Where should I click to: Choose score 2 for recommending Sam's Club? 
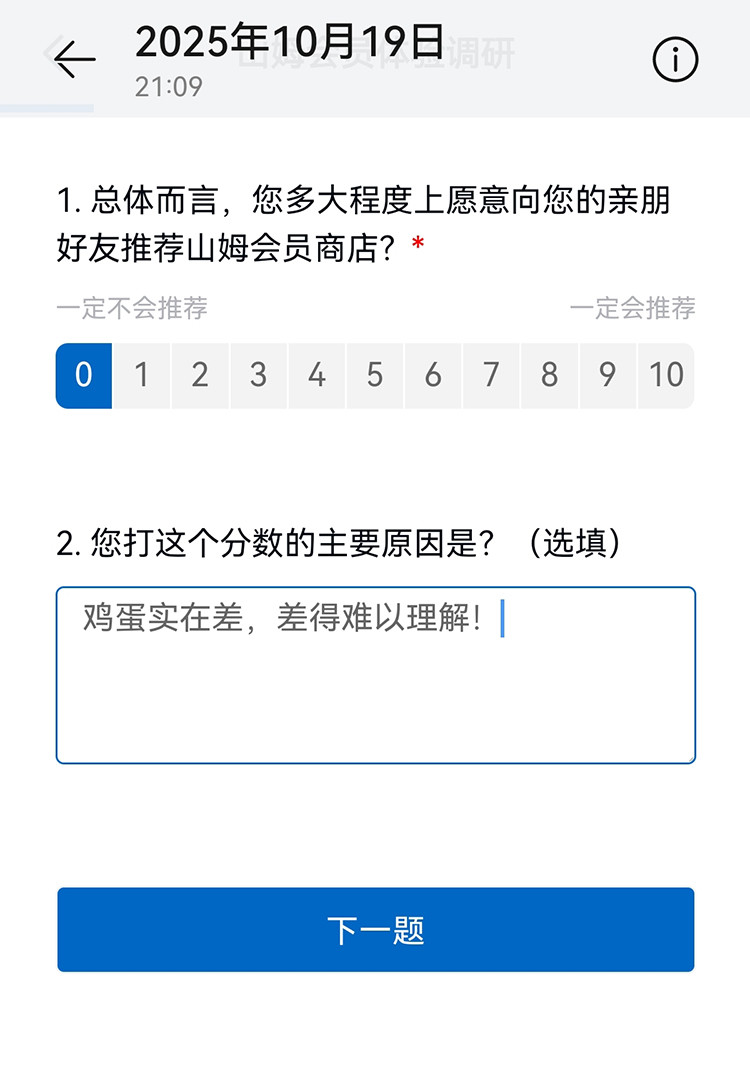tap(200, 375)
